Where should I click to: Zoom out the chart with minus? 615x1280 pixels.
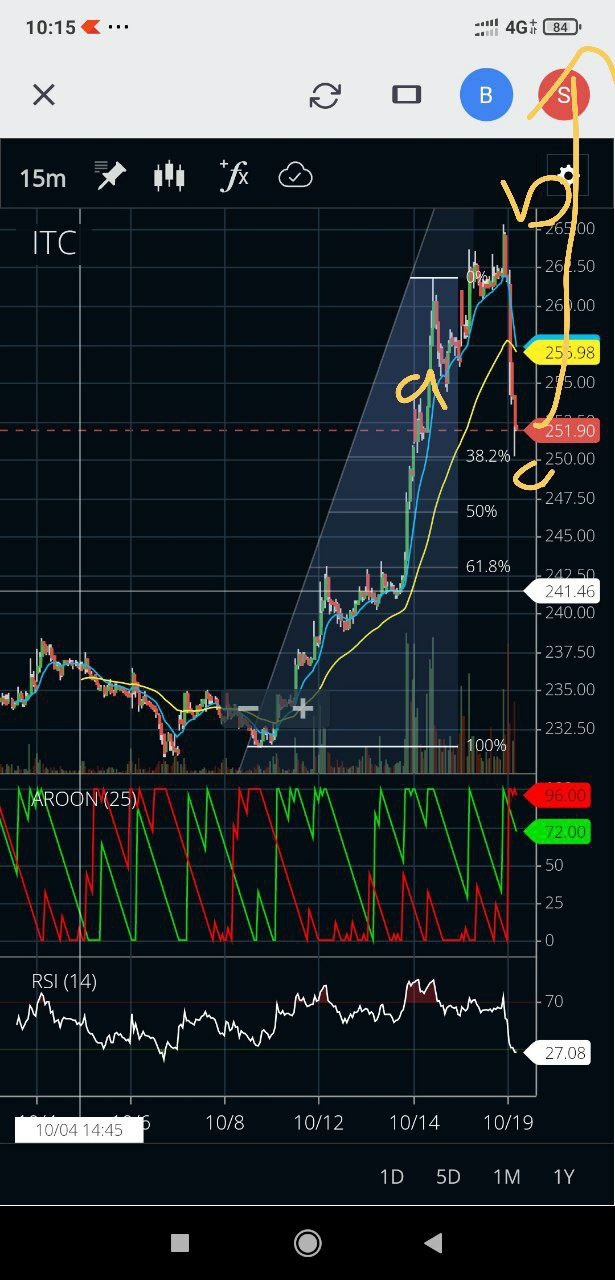(x=247, y=709)
